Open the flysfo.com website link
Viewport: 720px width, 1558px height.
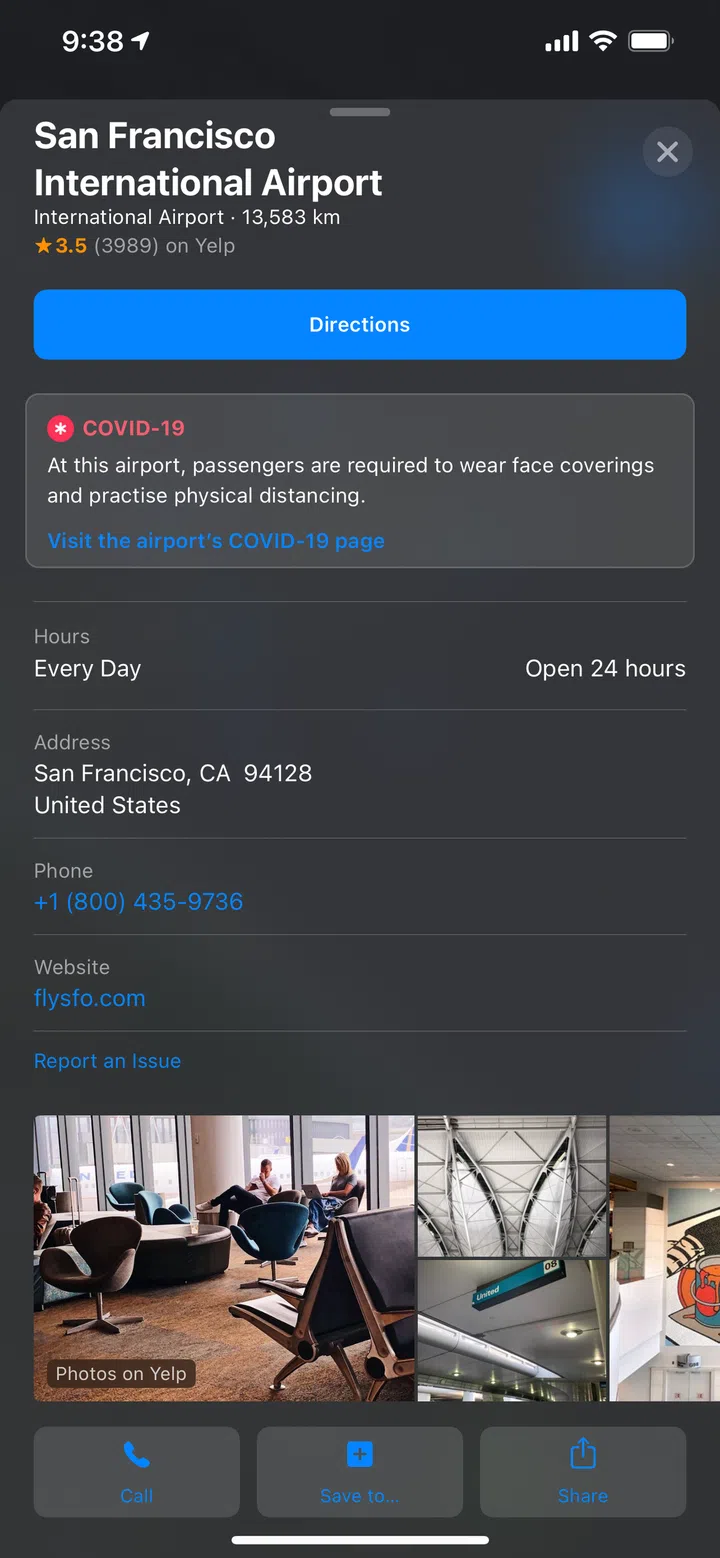pos(90,998)
